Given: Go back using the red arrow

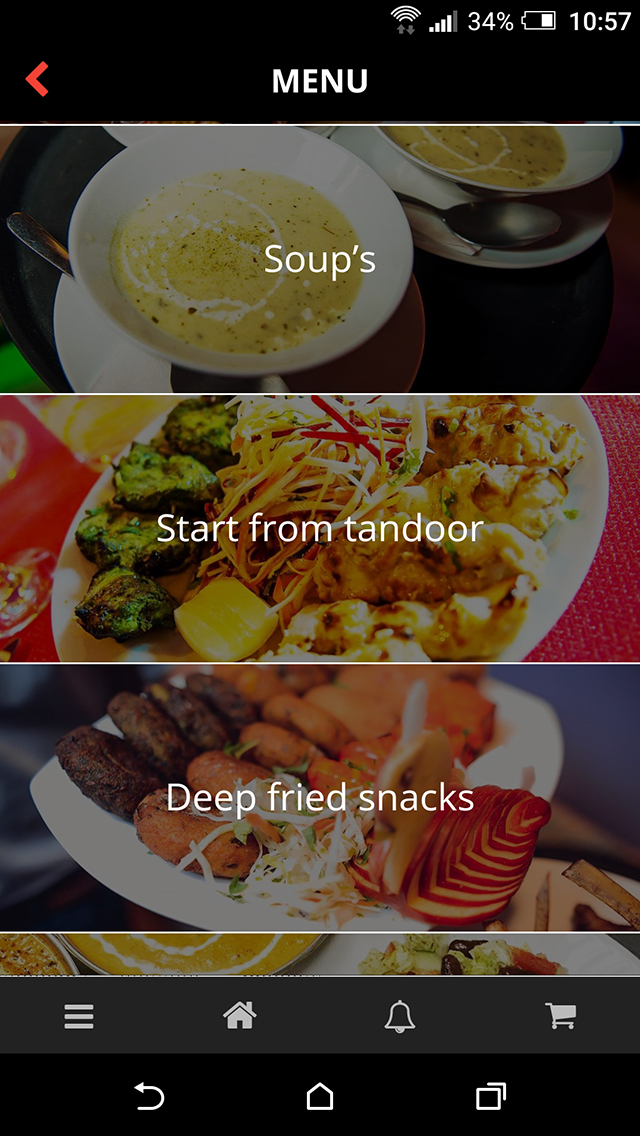Looking at the screenshot, I should [x=37, y=80].
